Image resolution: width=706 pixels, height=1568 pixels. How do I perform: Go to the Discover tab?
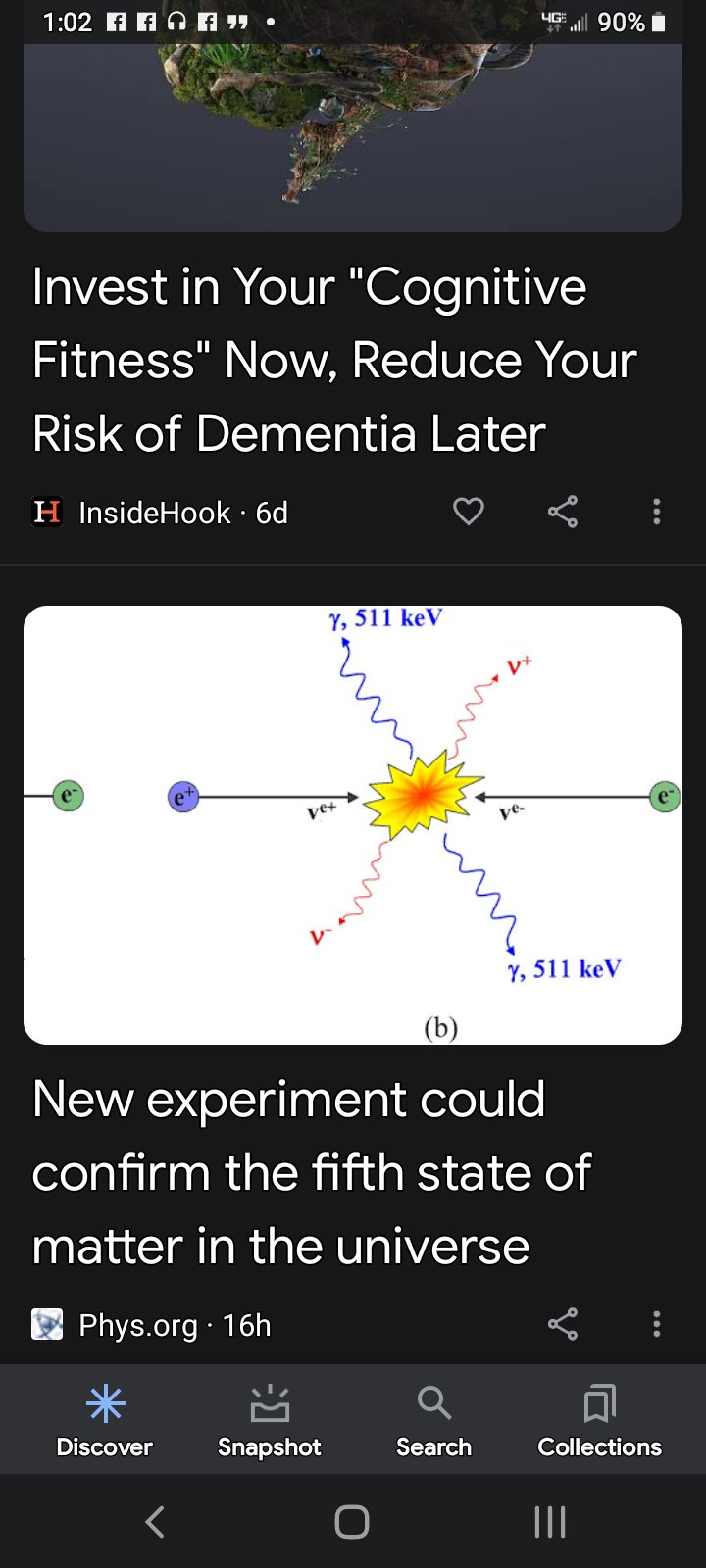tap(105, 1420)
